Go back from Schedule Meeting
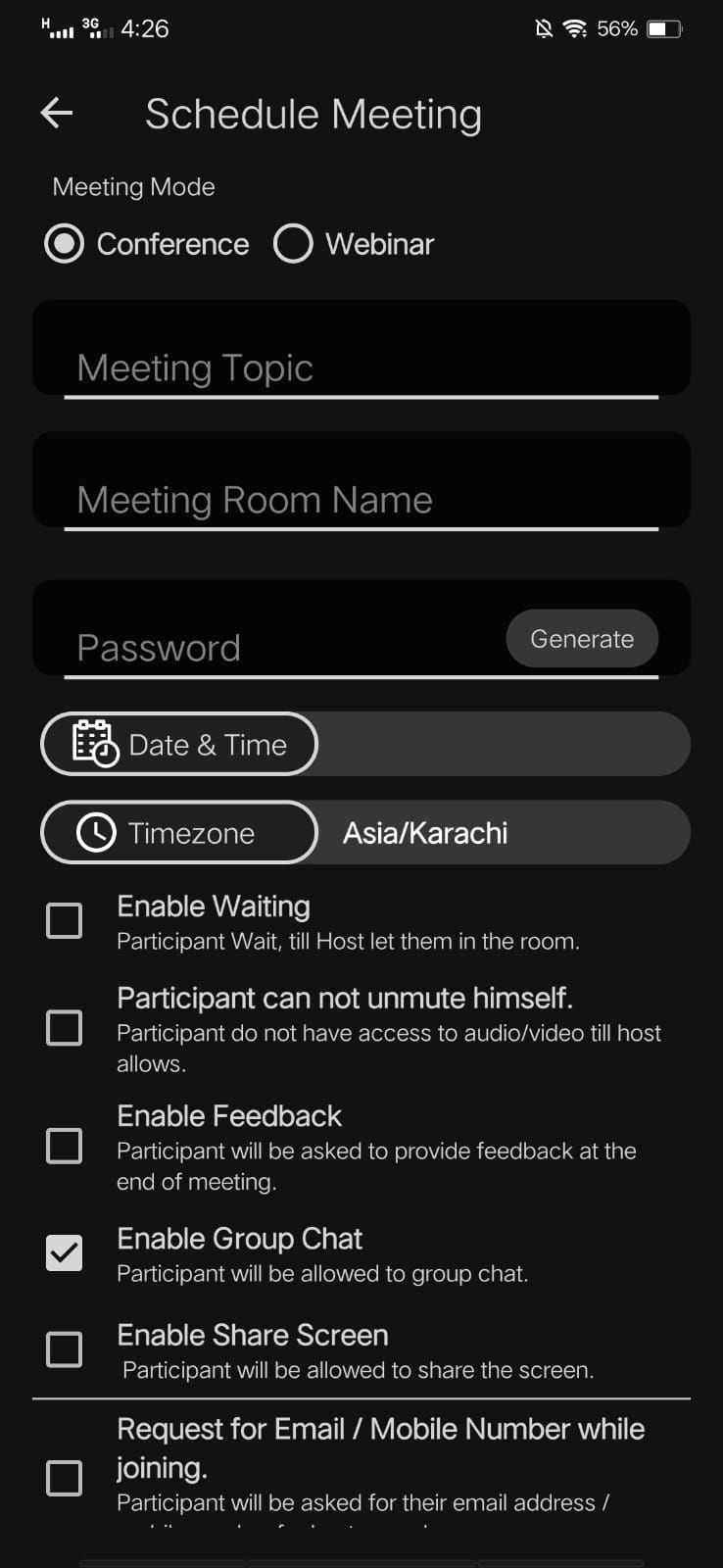 tap(57, 114)
